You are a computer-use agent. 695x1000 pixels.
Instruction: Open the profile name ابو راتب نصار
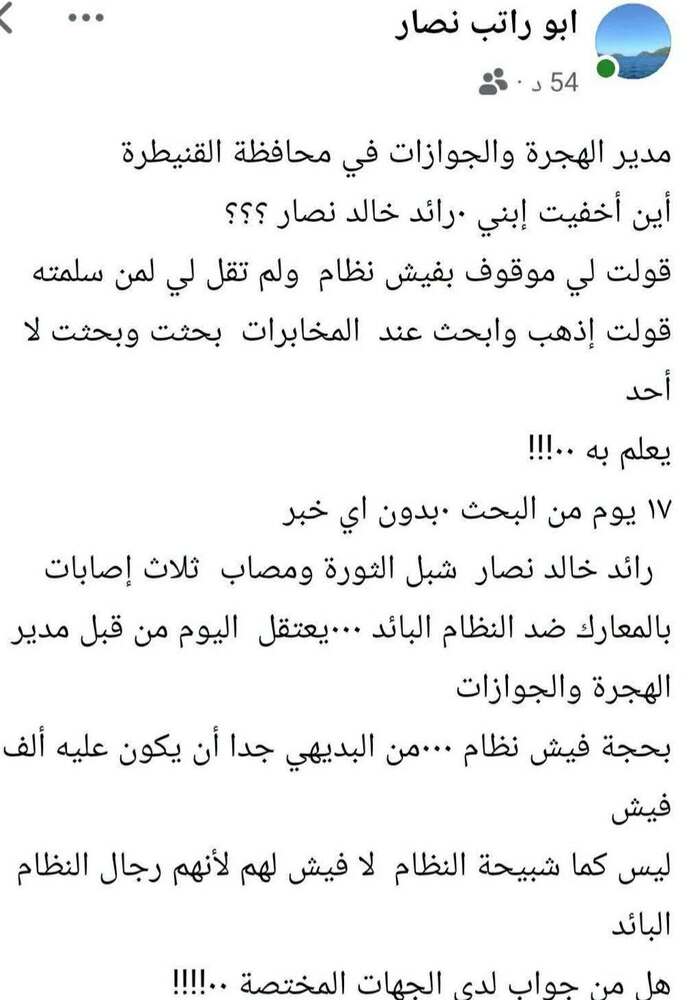486,26
